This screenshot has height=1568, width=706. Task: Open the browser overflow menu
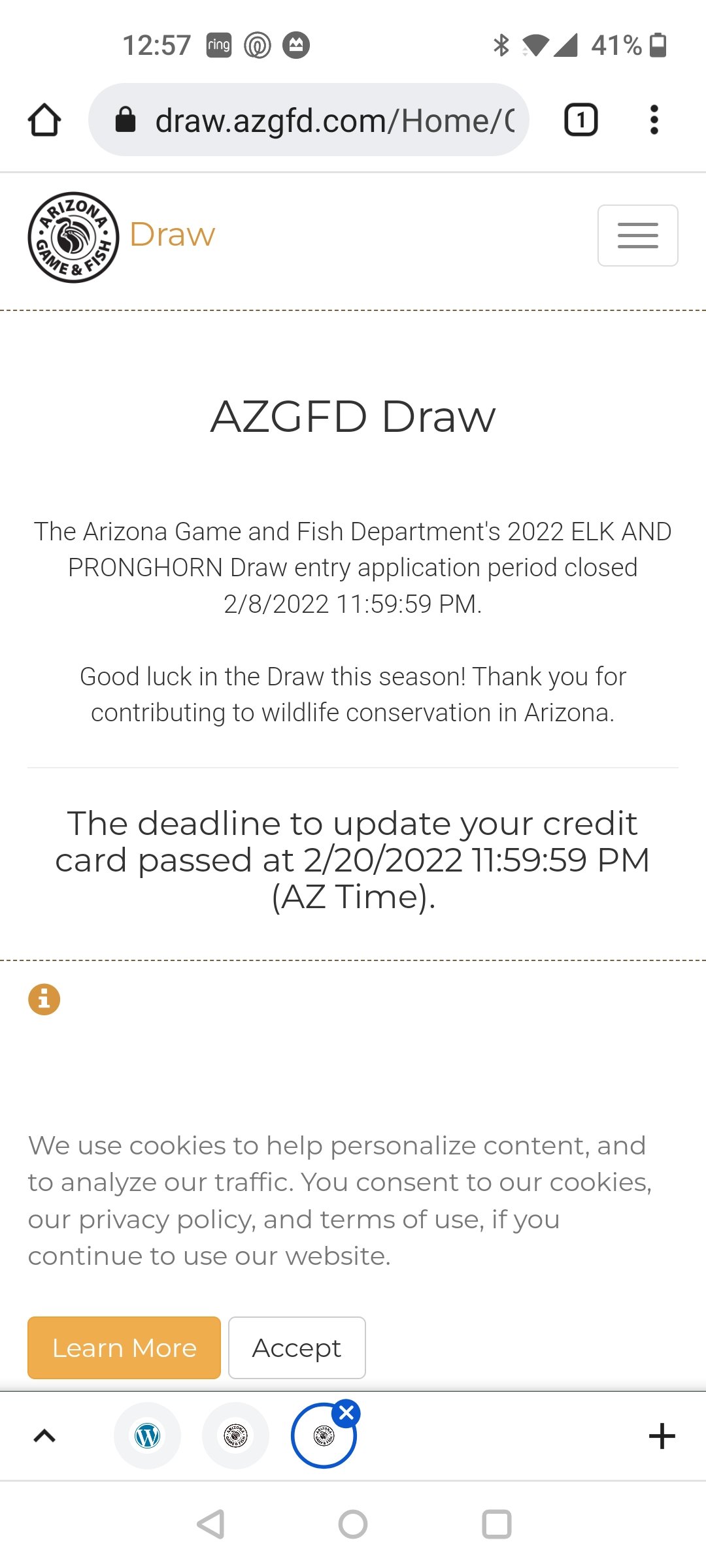[x=654, y=120]
